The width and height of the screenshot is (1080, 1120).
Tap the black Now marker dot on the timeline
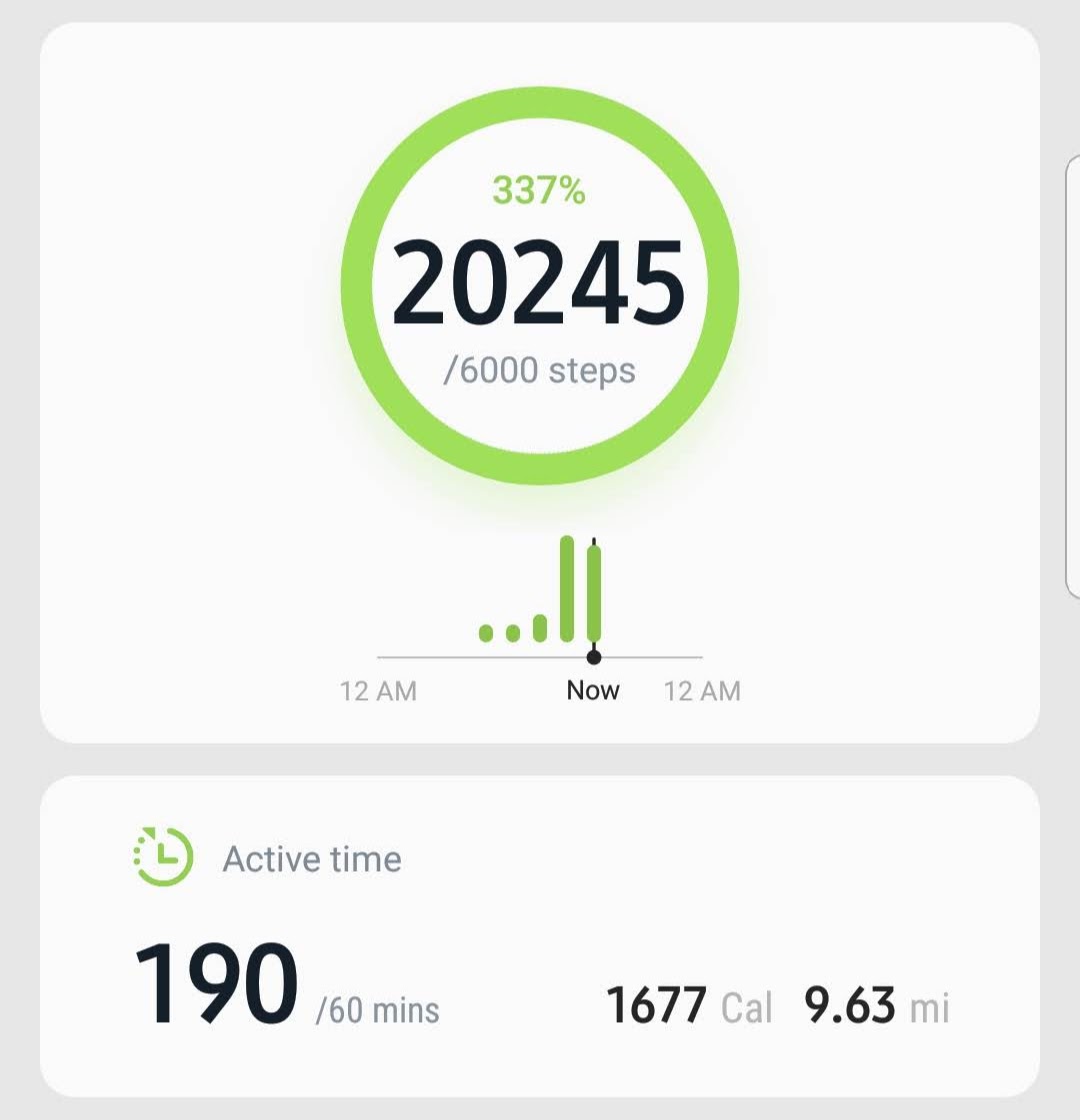click(596, 658)
